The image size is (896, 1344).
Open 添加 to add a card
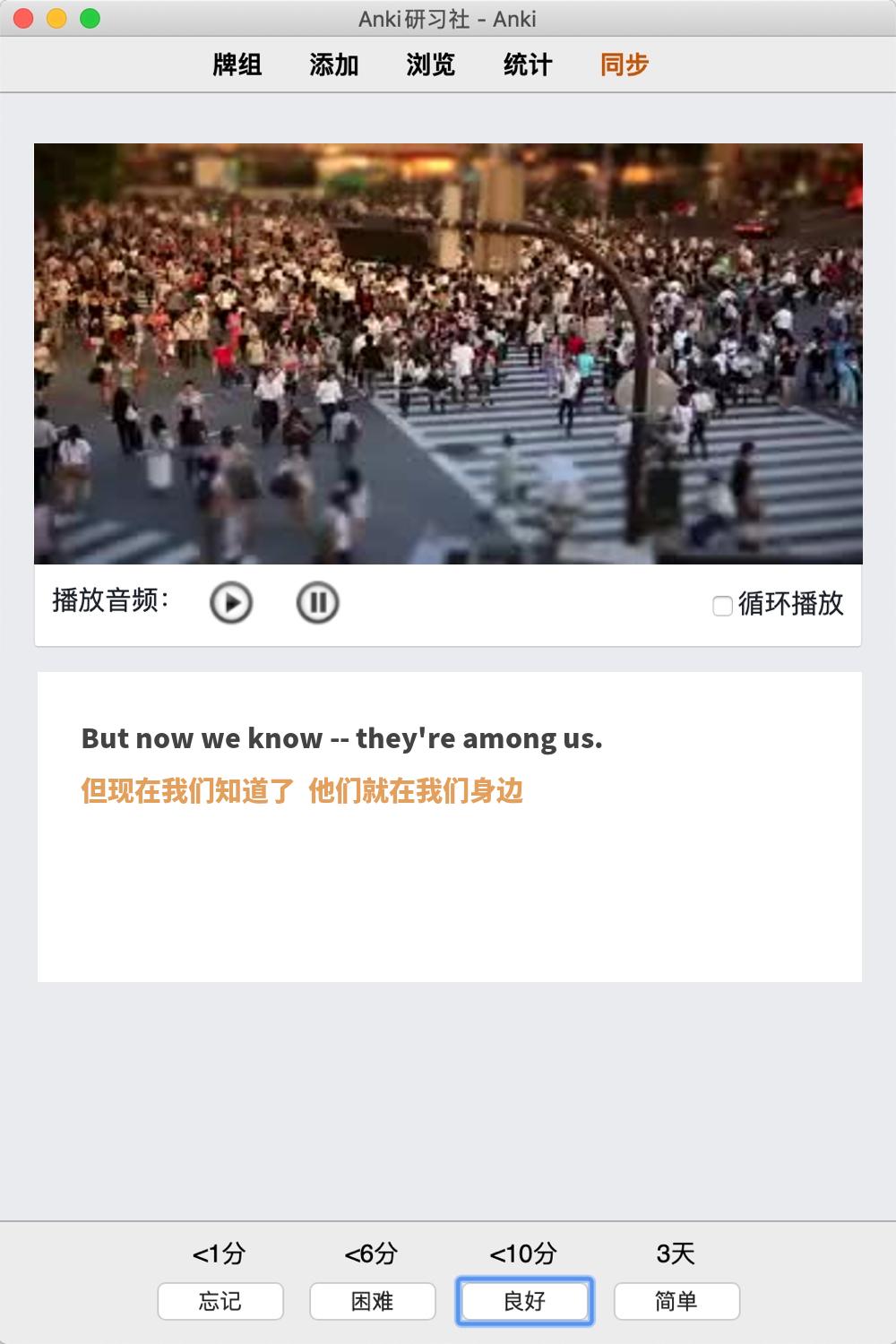334,65
